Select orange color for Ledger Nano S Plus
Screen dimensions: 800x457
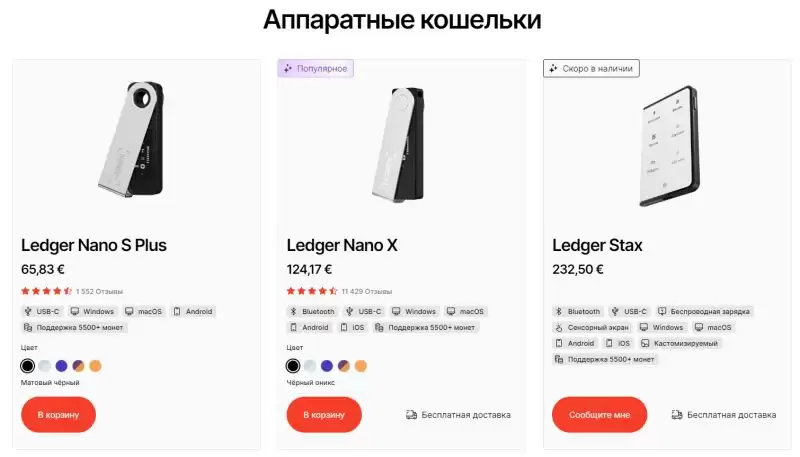[95, 366]
